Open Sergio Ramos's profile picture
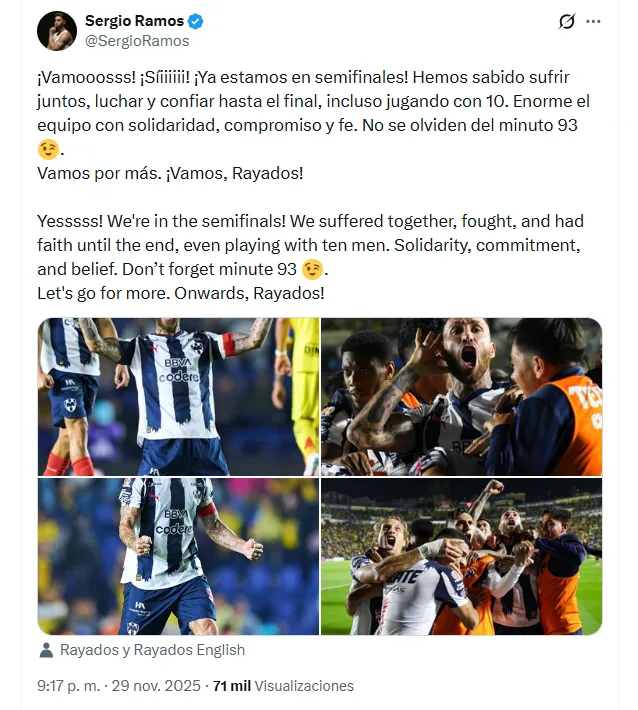Screen dimensions: 638x710 pyautogui.click(x=57, y=31)
